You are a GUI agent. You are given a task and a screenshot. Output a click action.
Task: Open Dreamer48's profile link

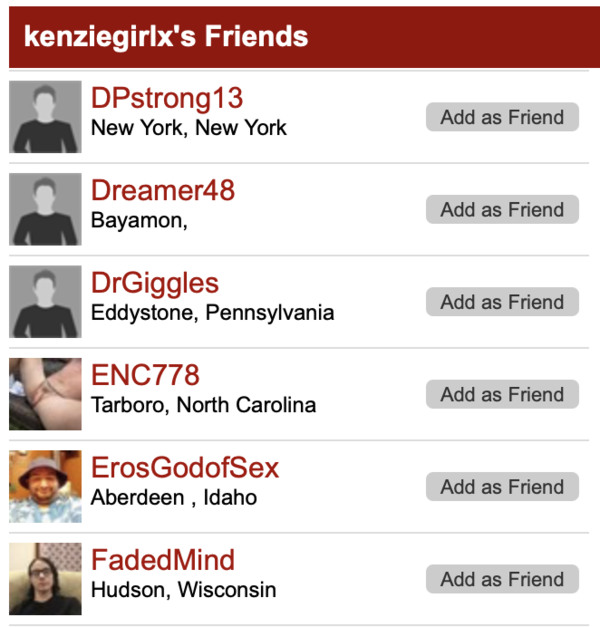(x=163, y=190)
